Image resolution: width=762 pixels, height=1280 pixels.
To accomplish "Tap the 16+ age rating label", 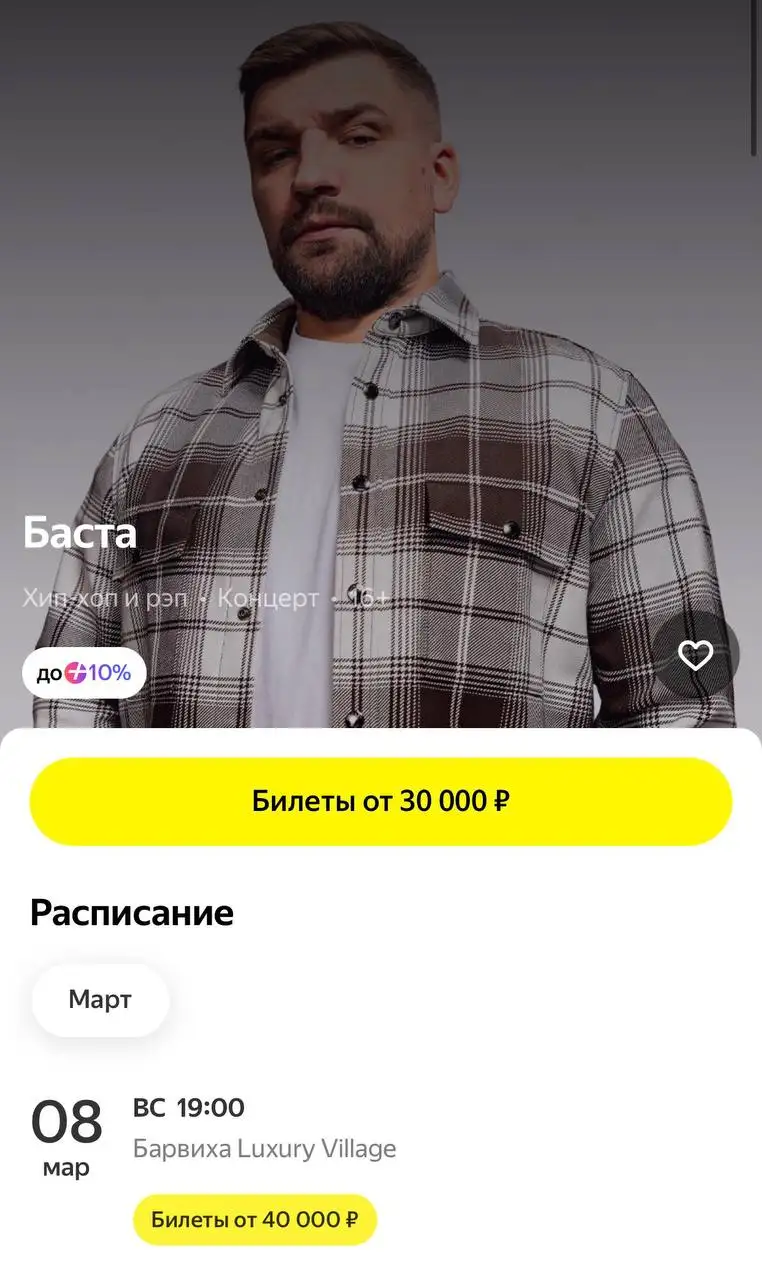I will 366,598.
